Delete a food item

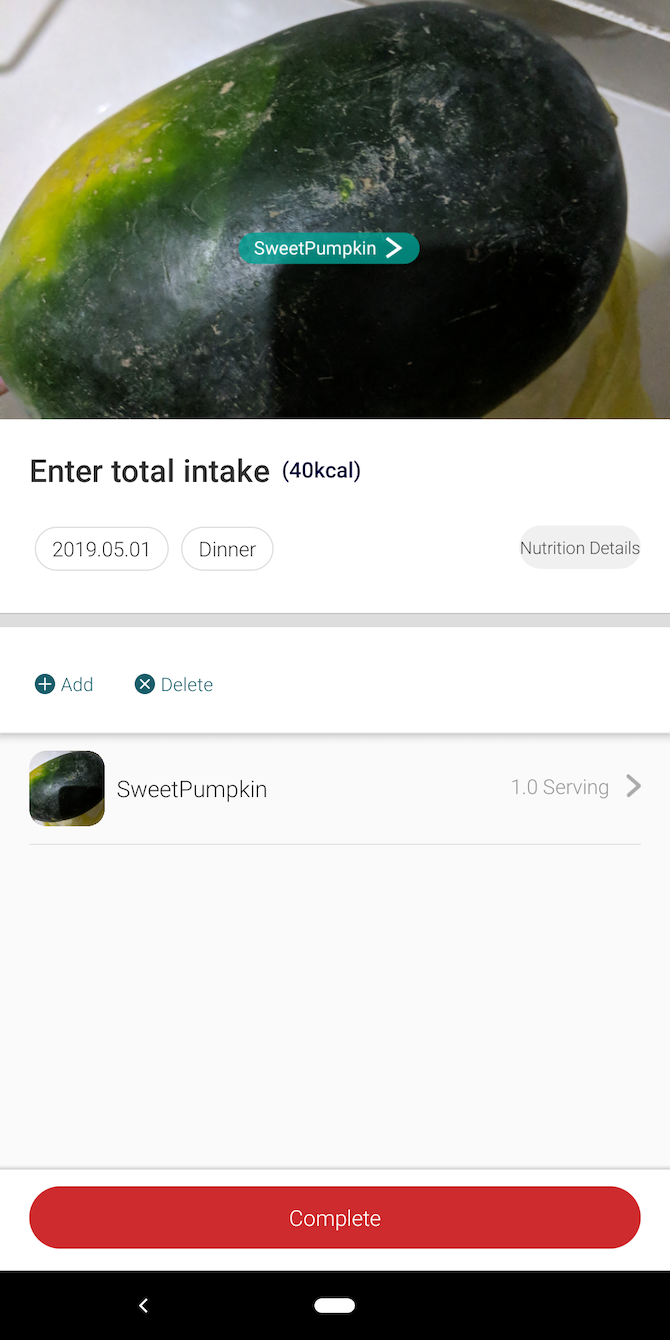[174, 684]
